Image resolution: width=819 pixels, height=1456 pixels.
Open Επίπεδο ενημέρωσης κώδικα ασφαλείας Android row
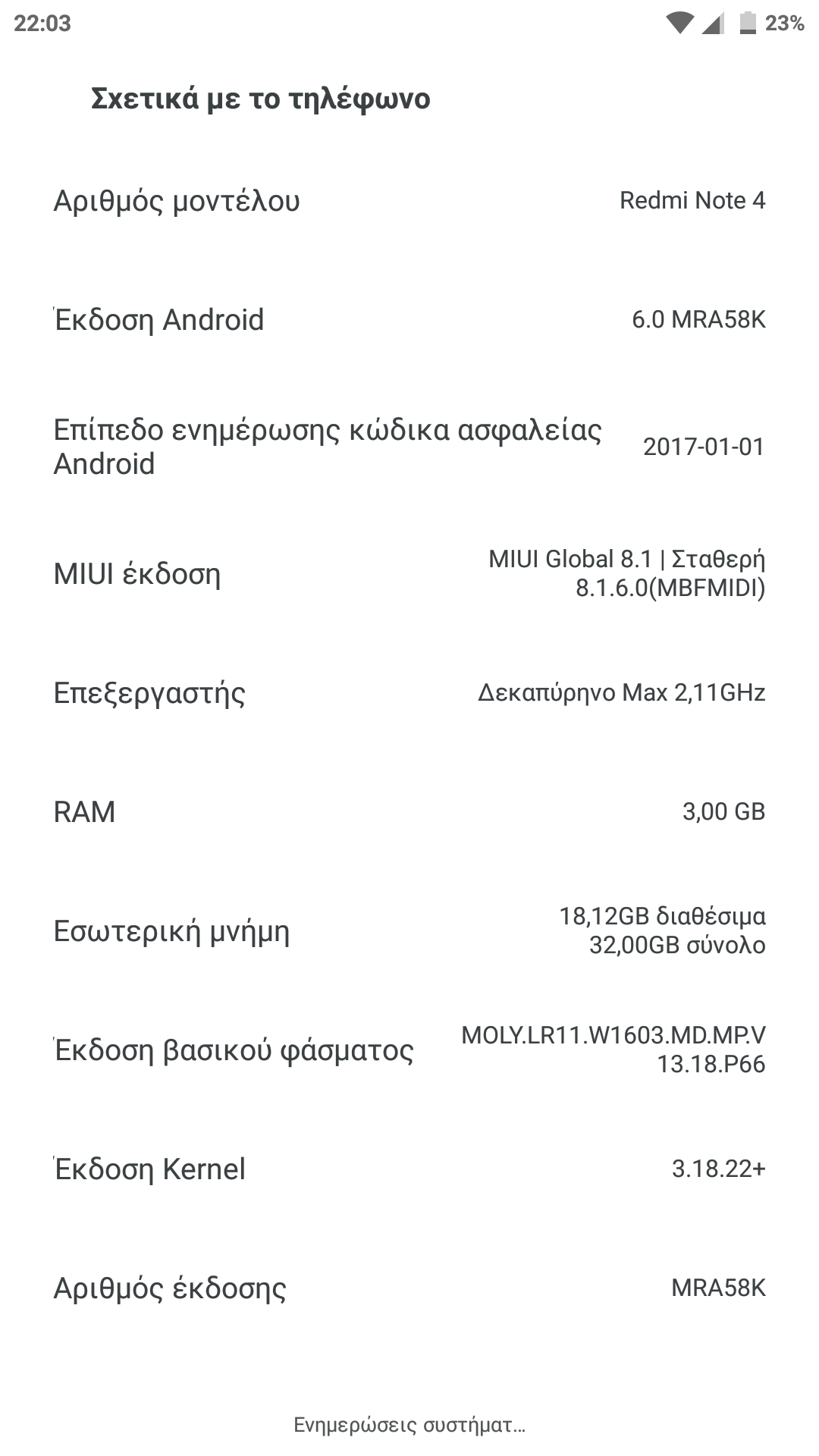[x=409, y=447]
